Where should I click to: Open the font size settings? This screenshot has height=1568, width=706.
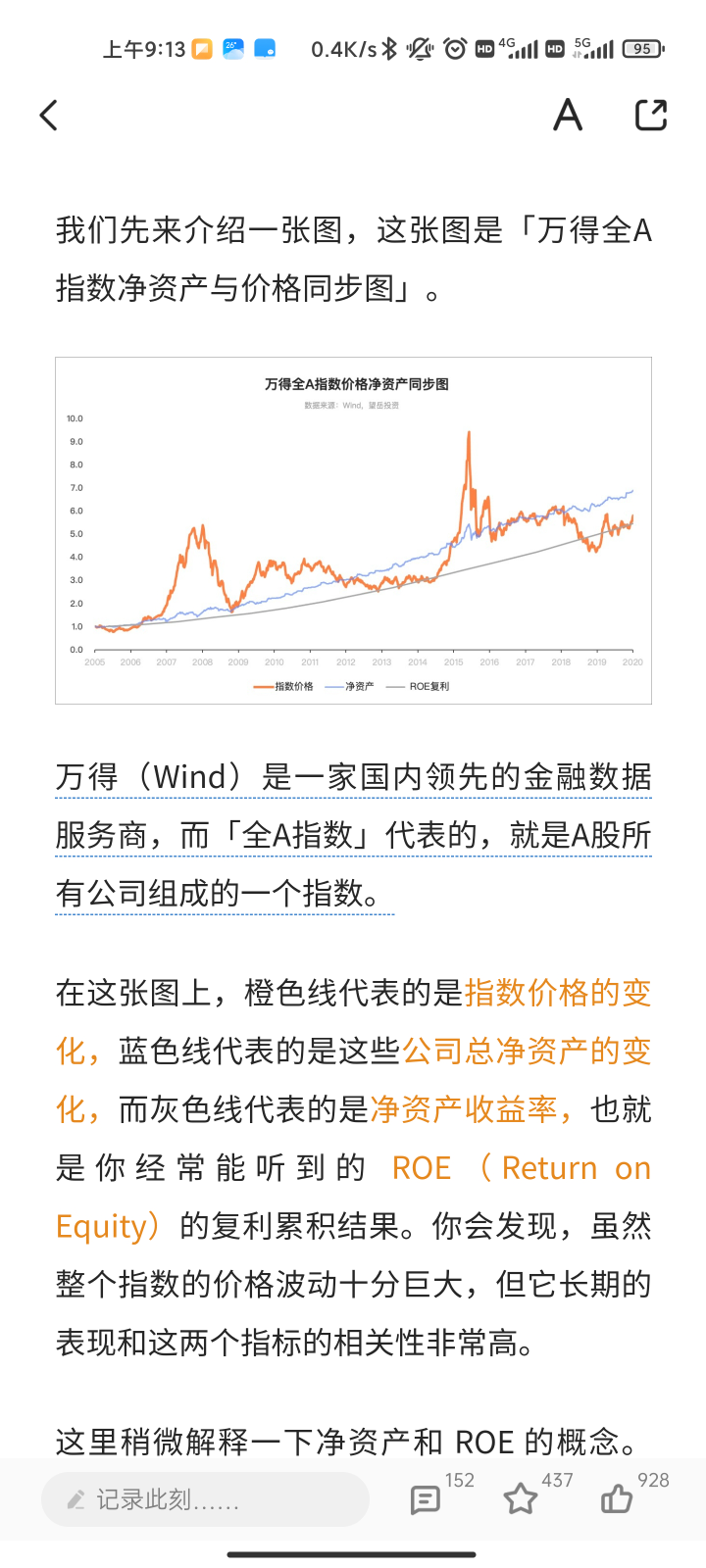[568, 116]
